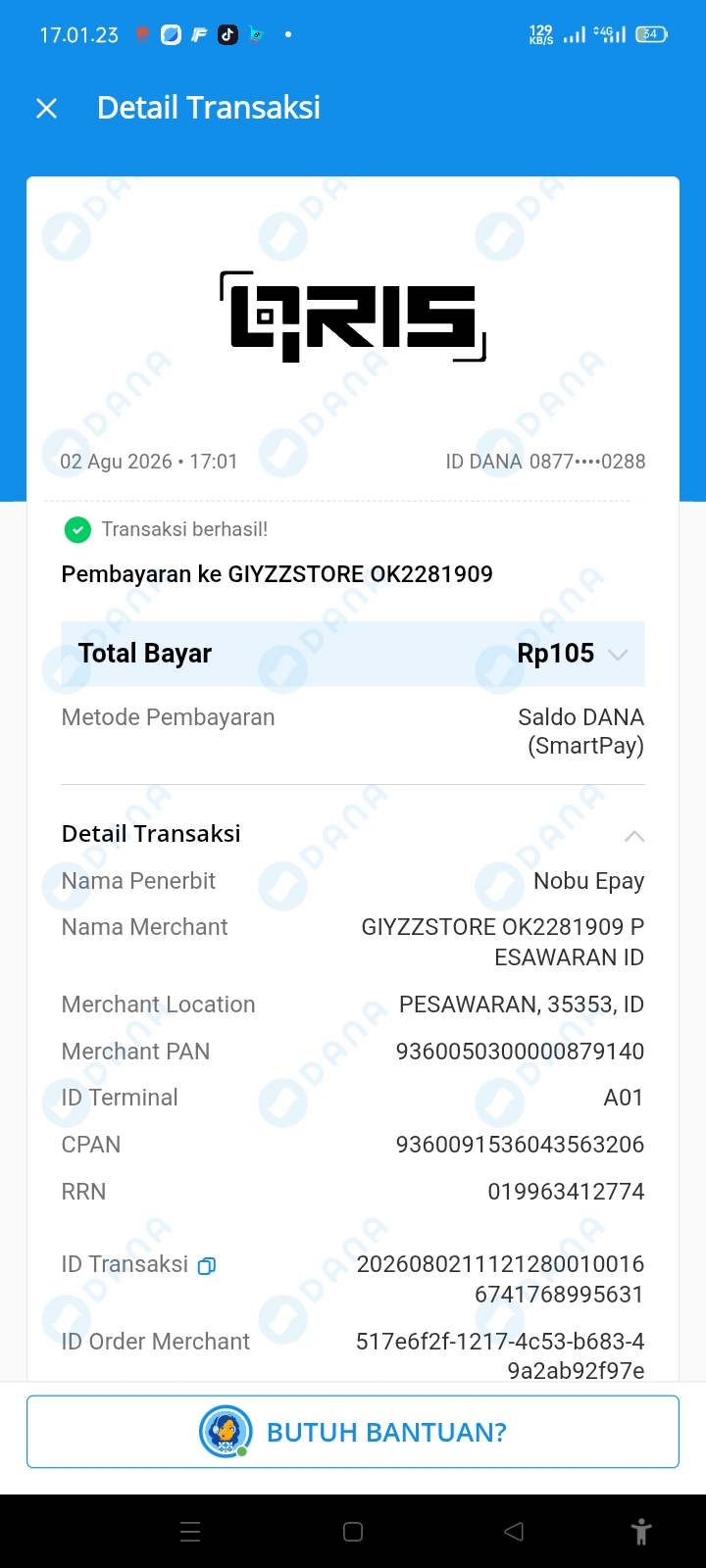Go back using the system back button
706x1568 pixels.
[x=514, y=1532]
